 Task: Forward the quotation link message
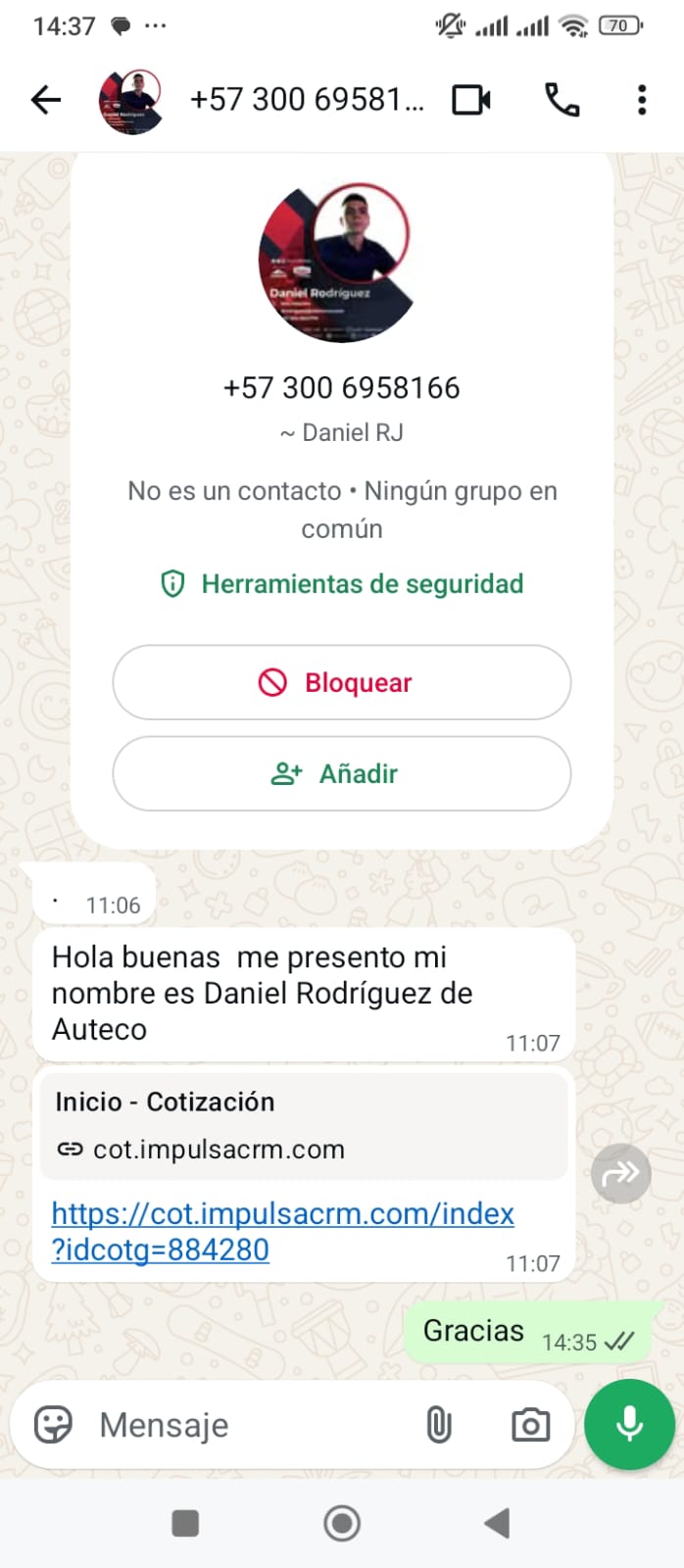click(x=620, y=1173)
